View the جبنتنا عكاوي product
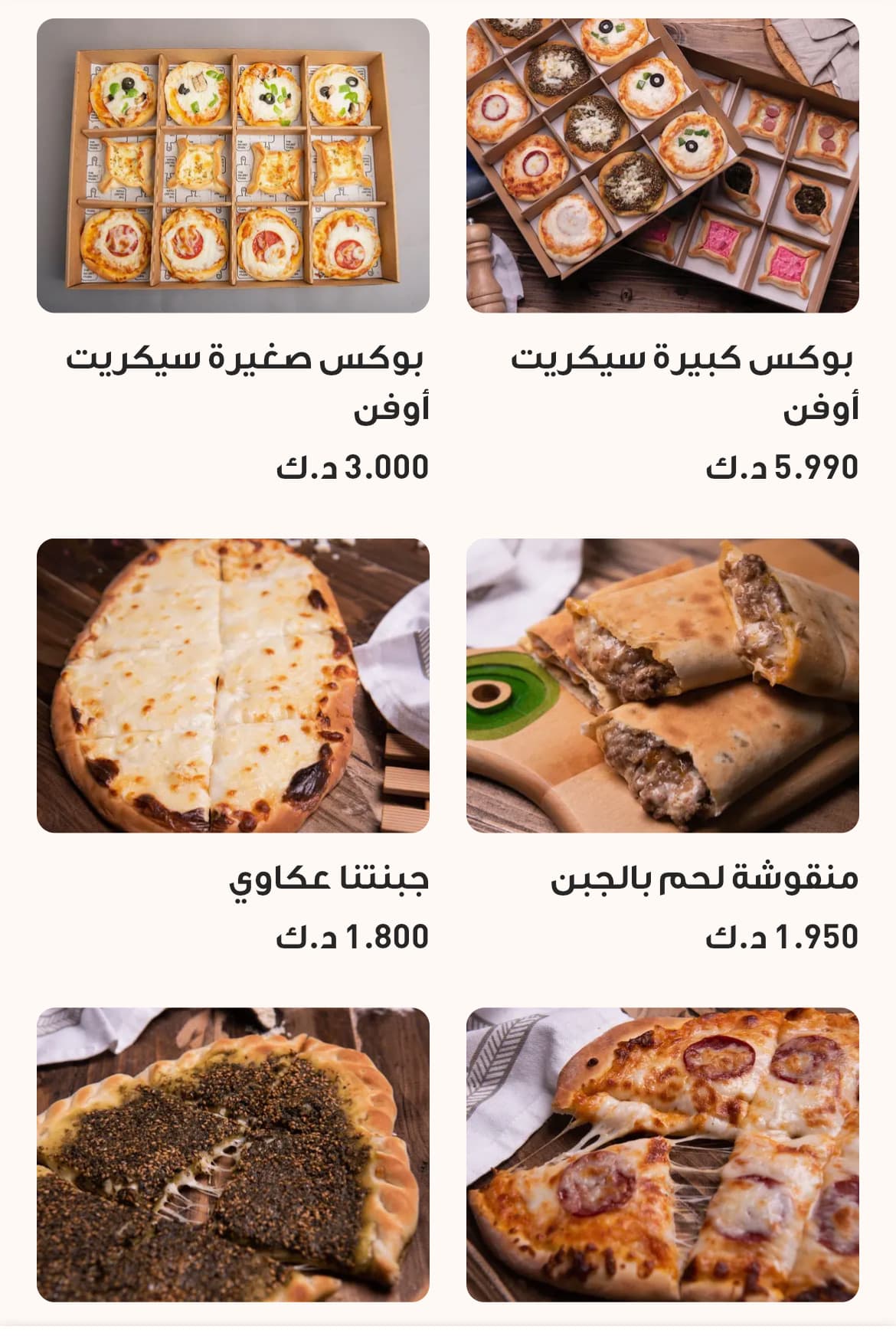 (233, 686)
